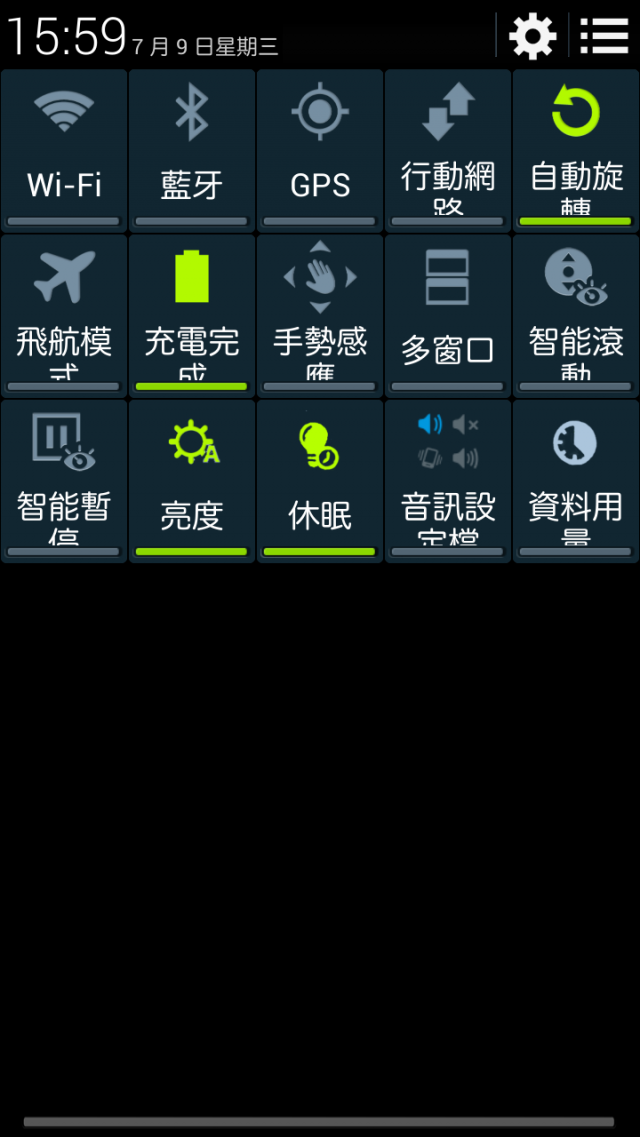Screen dimensions: 640x1138
Task: Turn on 多窗口 multi window
Action: pos(448,314)
